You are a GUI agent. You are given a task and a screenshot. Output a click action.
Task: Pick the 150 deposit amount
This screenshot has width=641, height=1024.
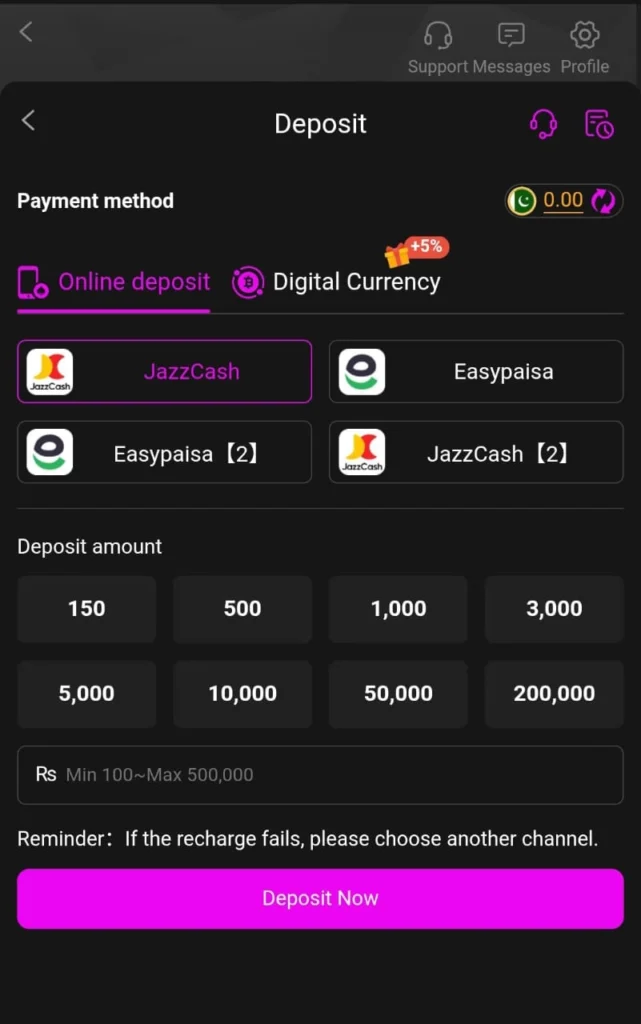pyautogui.click(x=87, y=608)
